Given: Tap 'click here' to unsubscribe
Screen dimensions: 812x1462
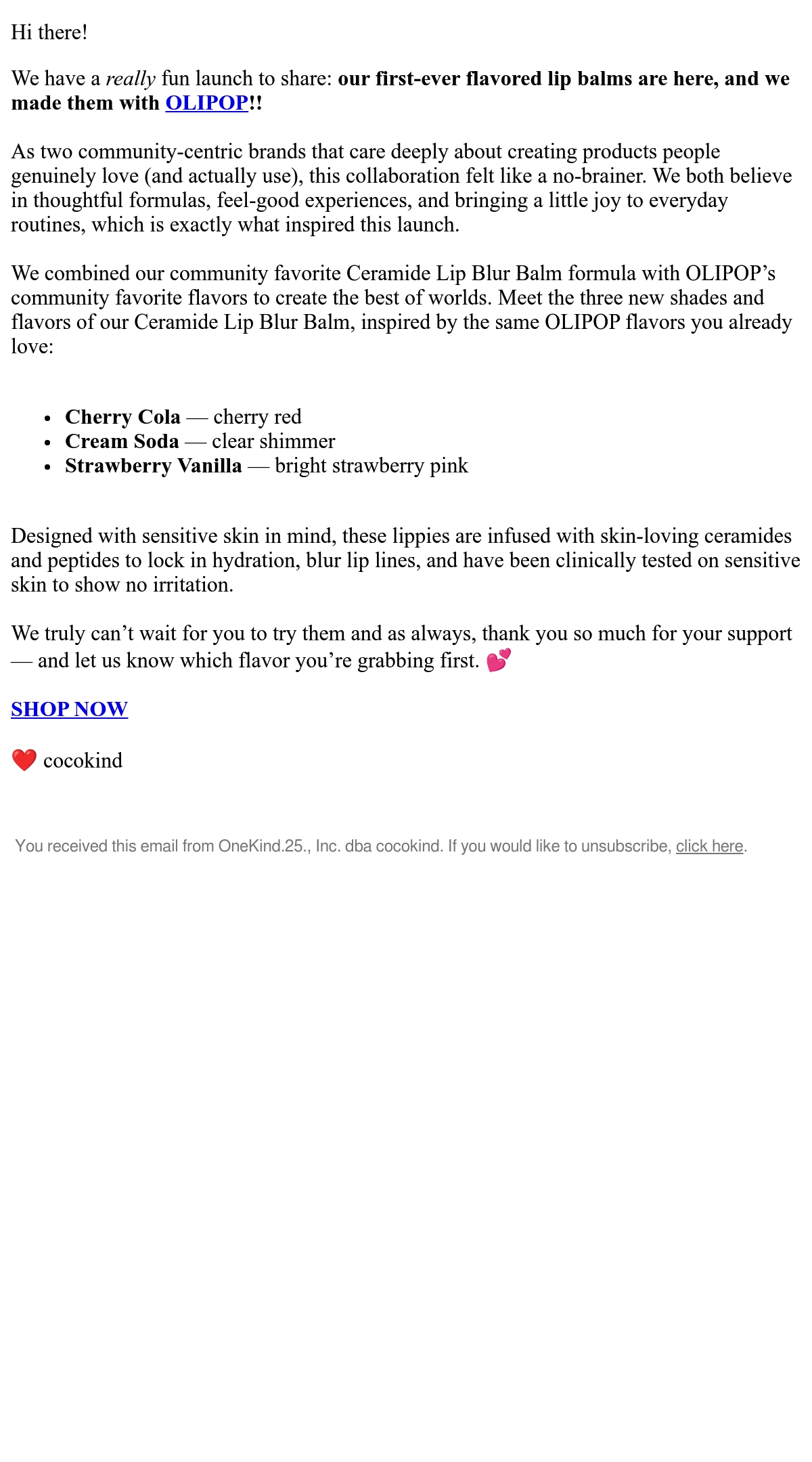Looking at the screenshot, I should pyautogui.click(x=710, y=846).
